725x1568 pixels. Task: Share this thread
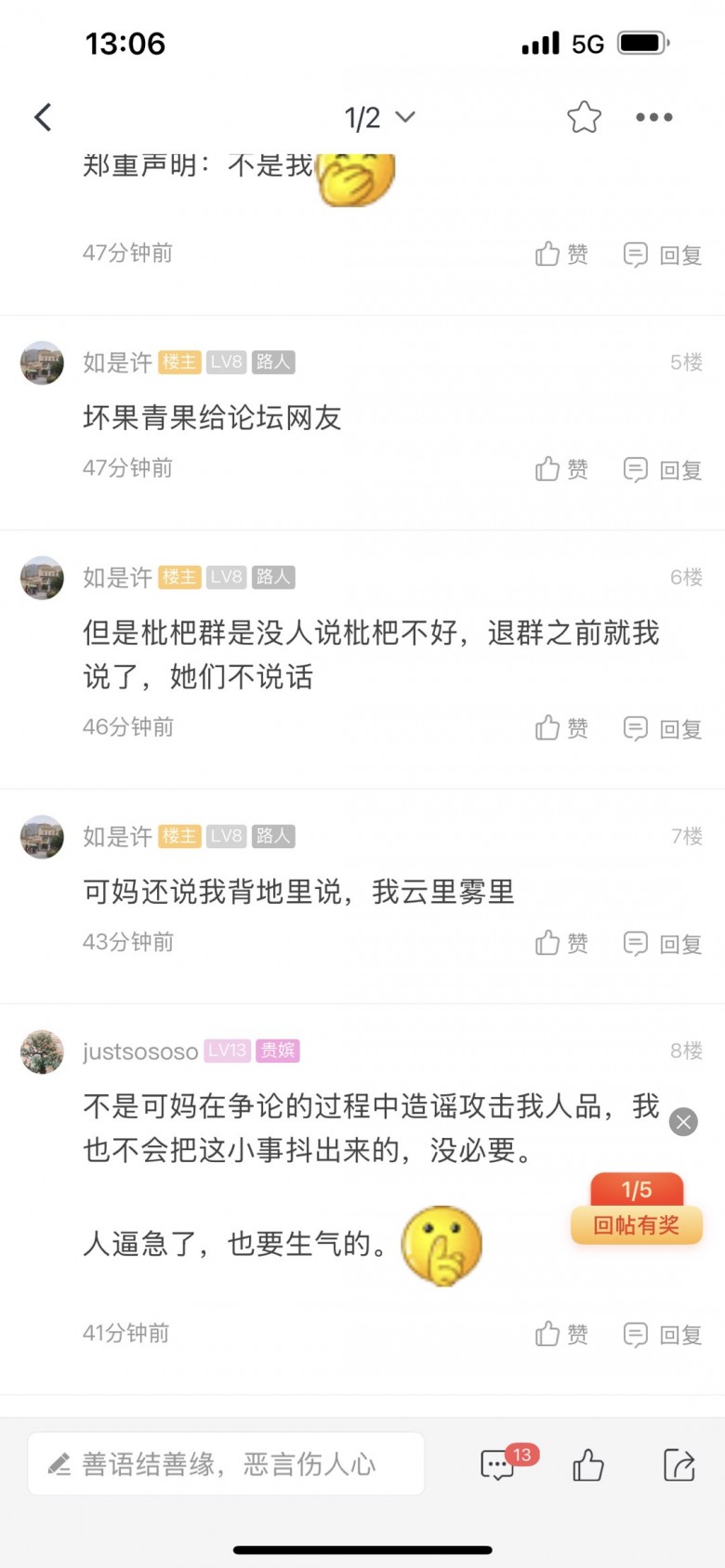679,1466
